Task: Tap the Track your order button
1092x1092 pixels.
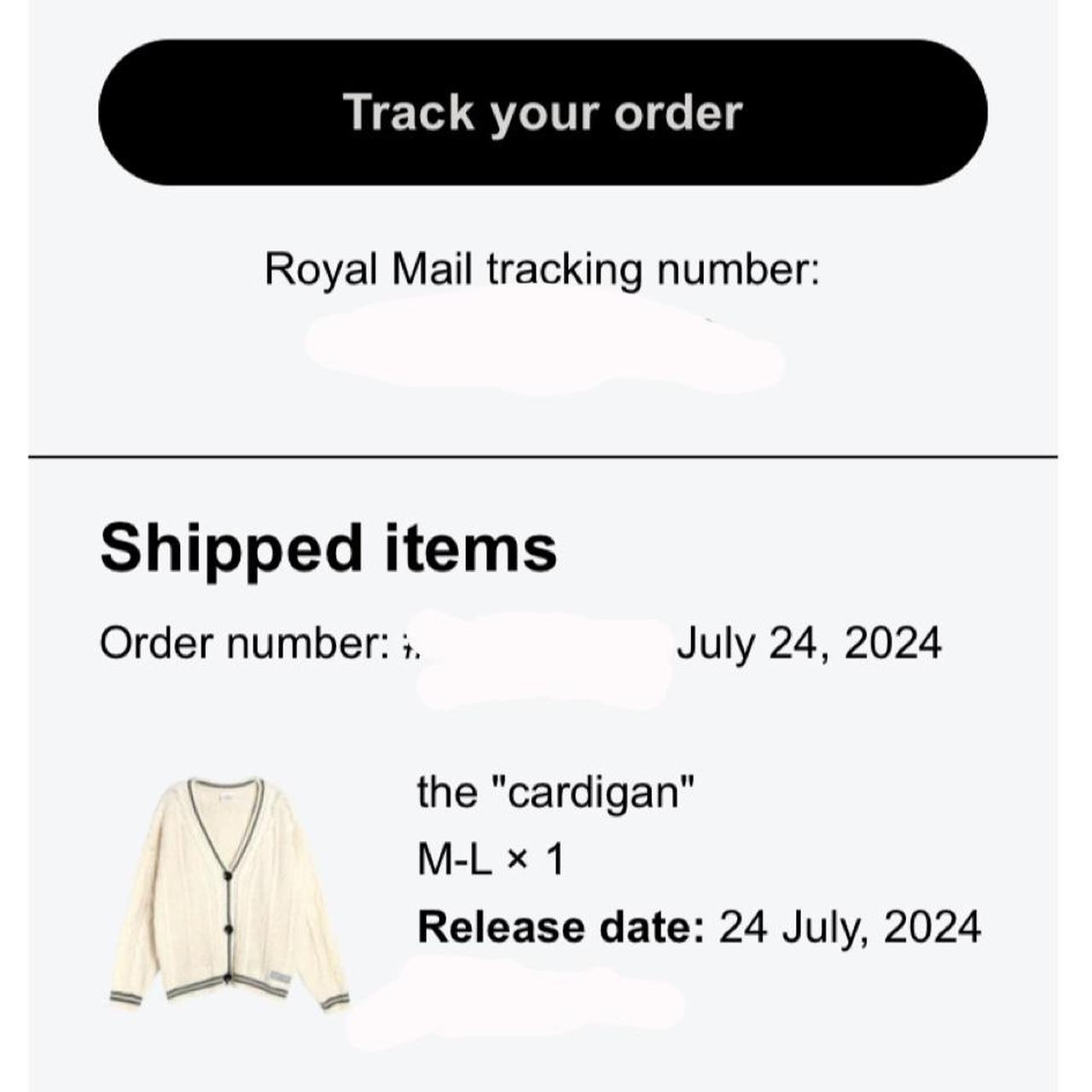Action: [x=543, y=113]
